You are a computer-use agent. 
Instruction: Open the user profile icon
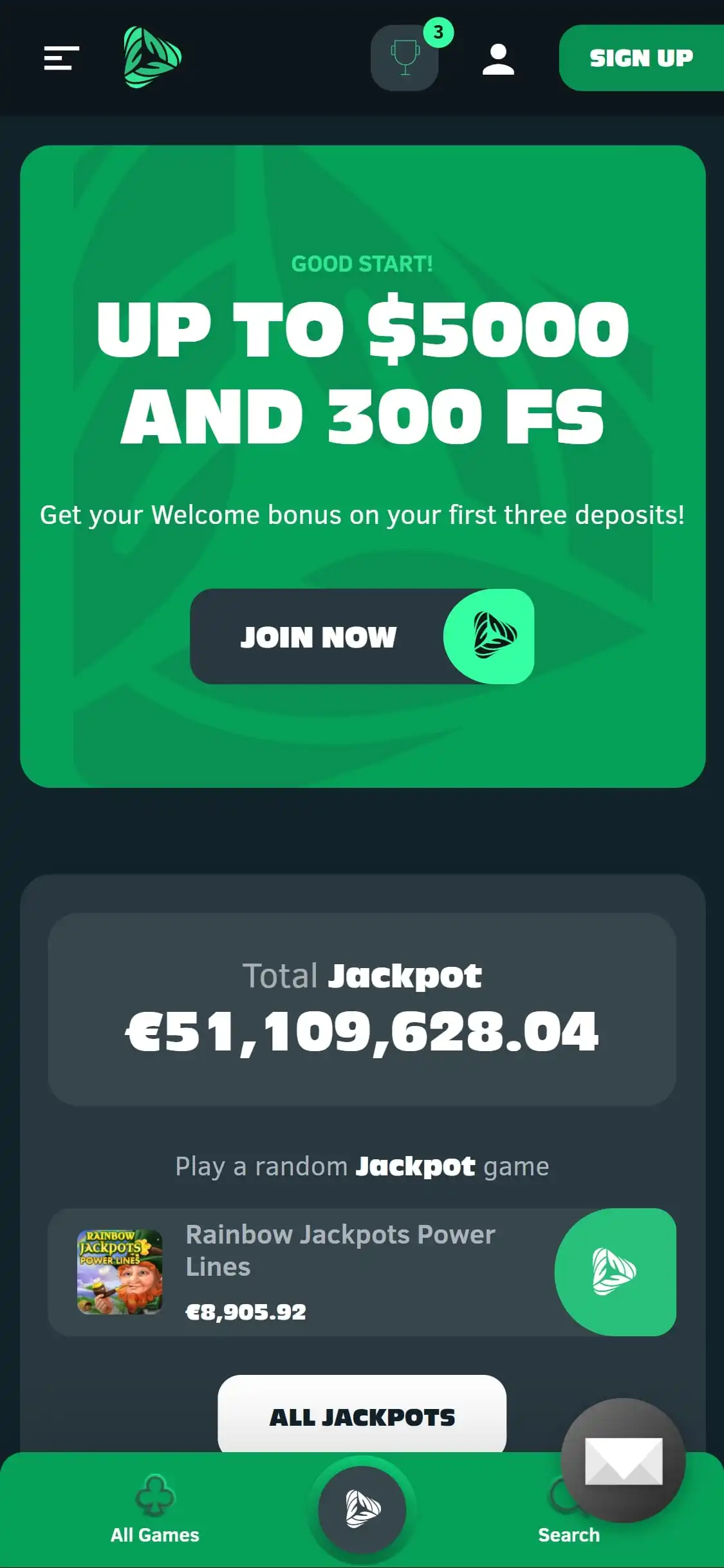click(x=498, y=59)
